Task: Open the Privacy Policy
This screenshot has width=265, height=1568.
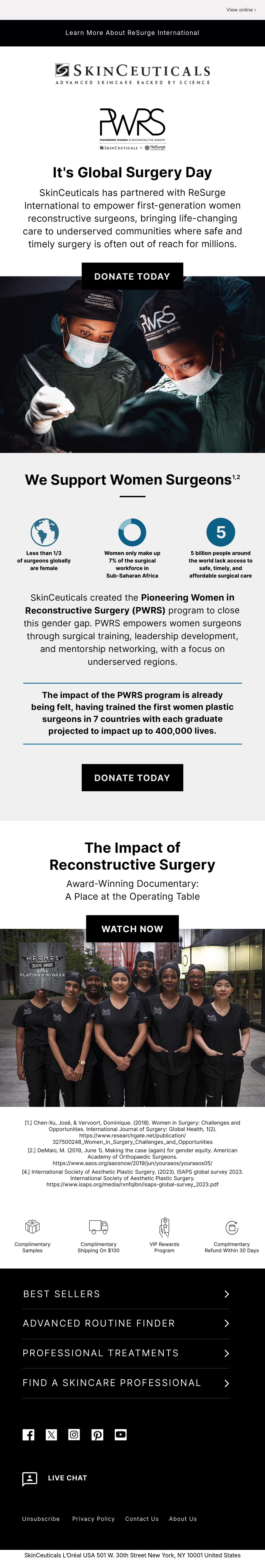Action: 94,1519
